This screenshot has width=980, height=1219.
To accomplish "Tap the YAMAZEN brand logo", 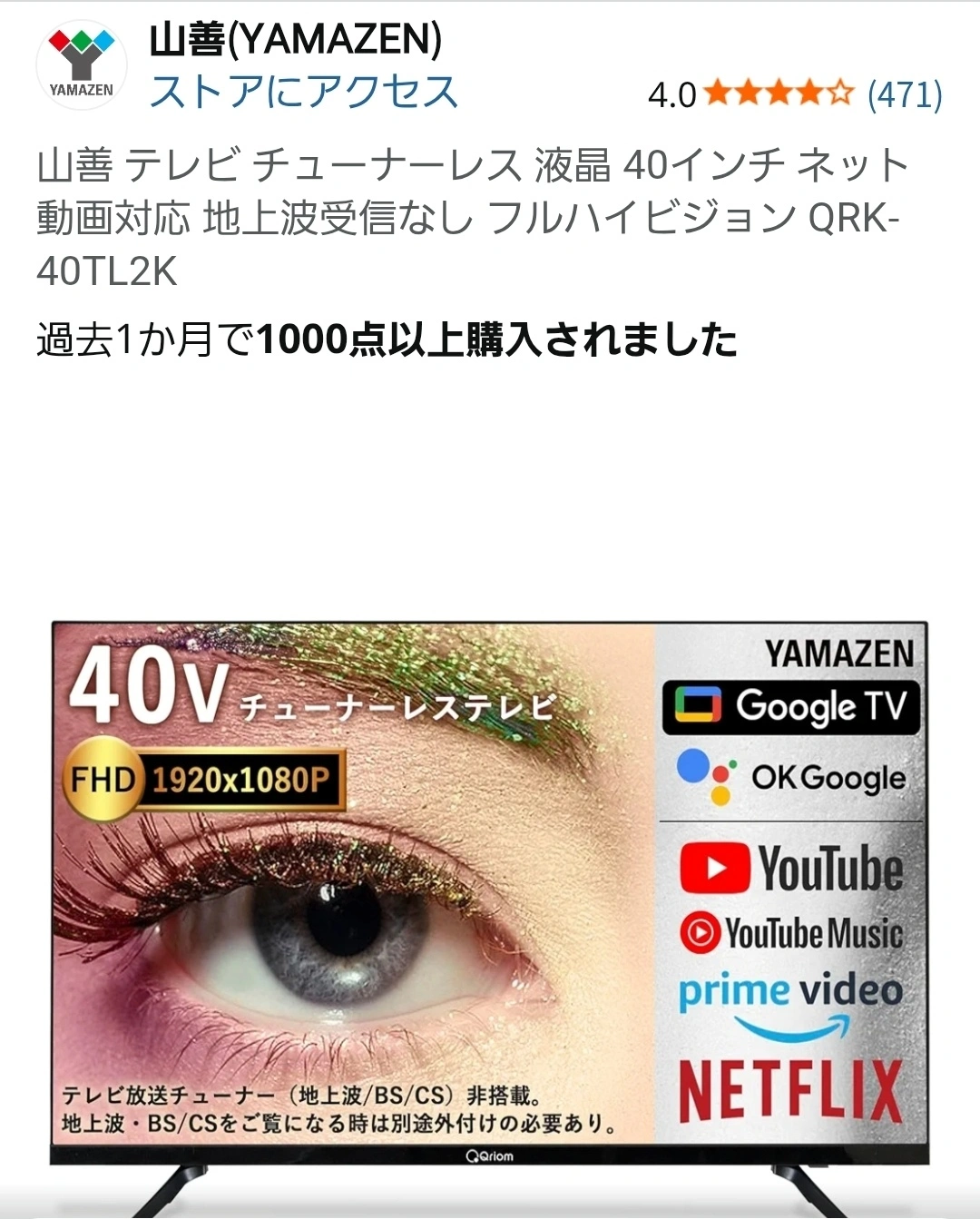I will [81, 64].
